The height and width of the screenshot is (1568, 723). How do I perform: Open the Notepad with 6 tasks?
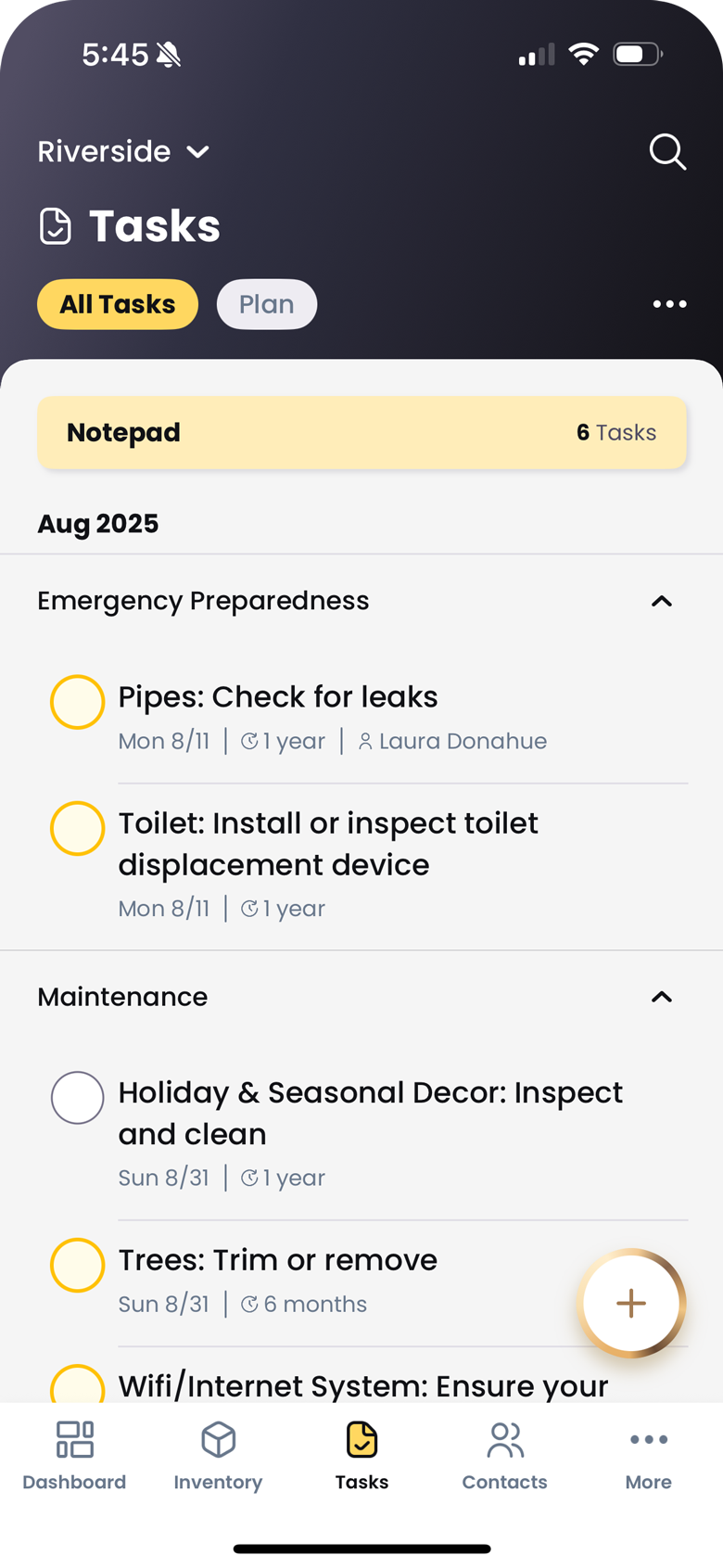pyautogui.click(x=361, y=433)
